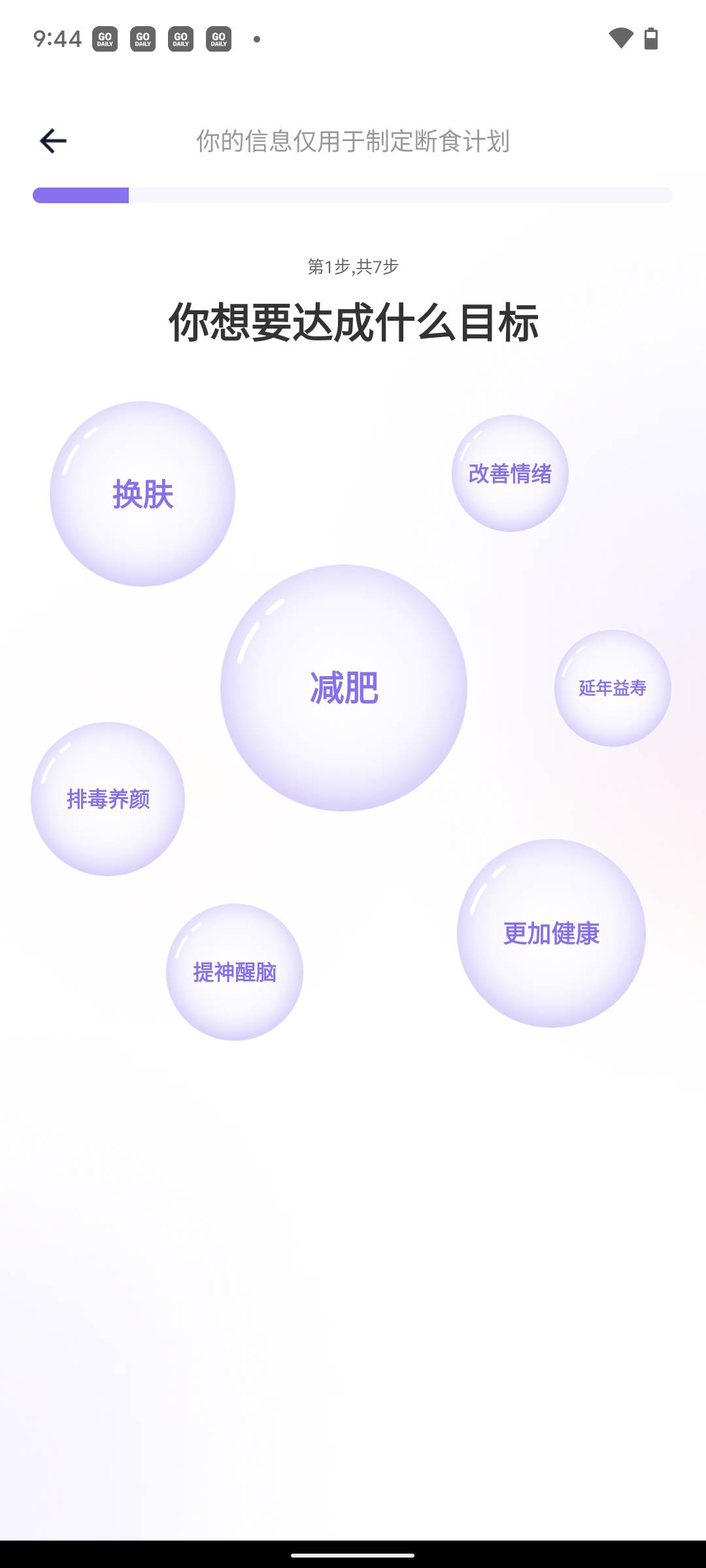
Task: Click the step progress bar
Action: [x=353, y=194]
